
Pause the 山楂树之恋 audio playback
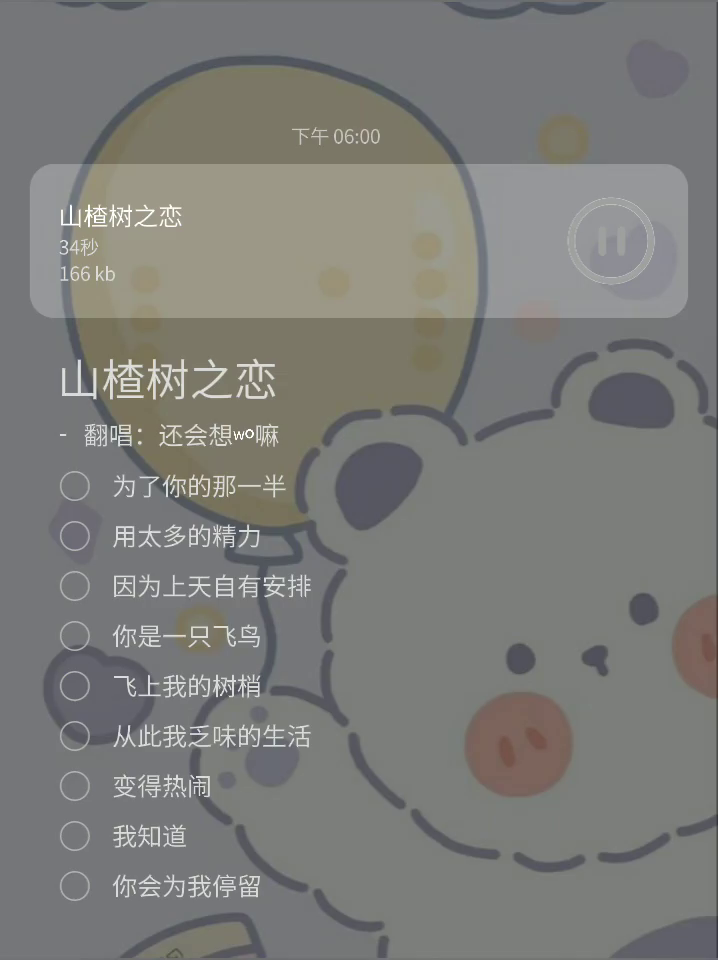click(611, 241)
